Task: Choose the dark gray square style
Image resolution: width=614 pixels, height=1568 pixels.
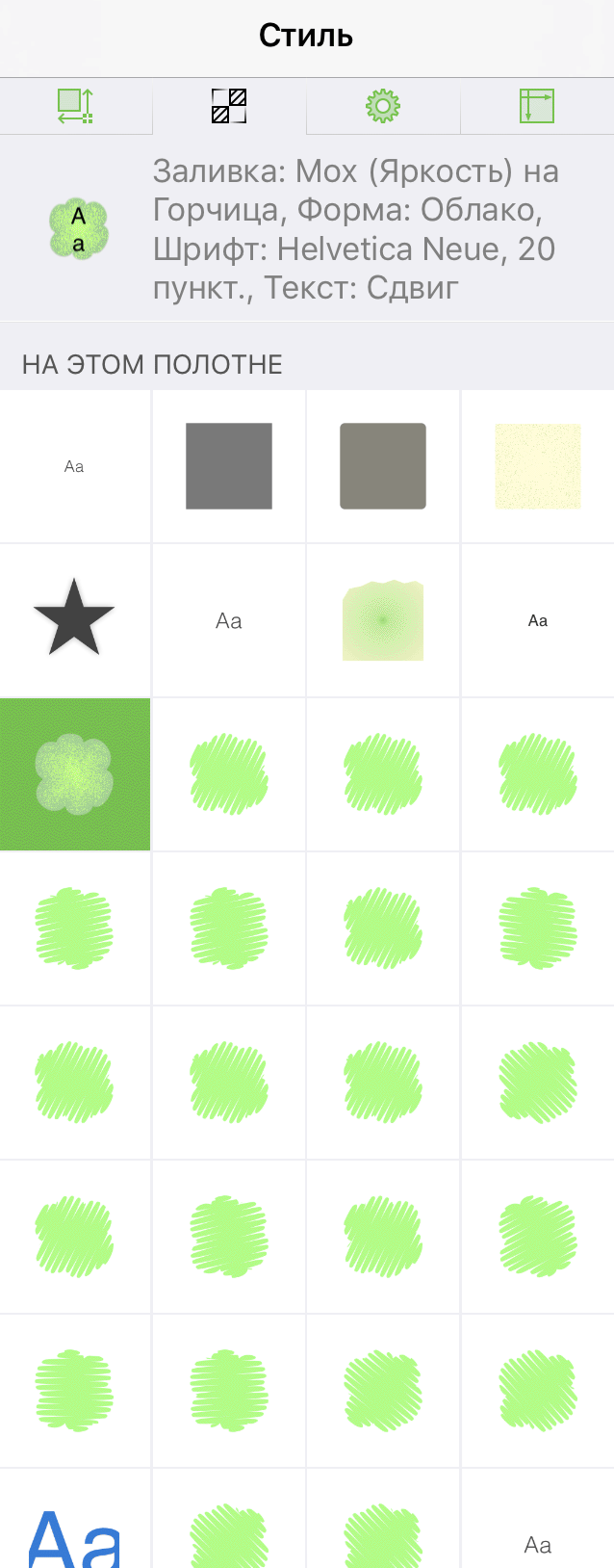Action: pyautogui.click(x=229, y=466)
